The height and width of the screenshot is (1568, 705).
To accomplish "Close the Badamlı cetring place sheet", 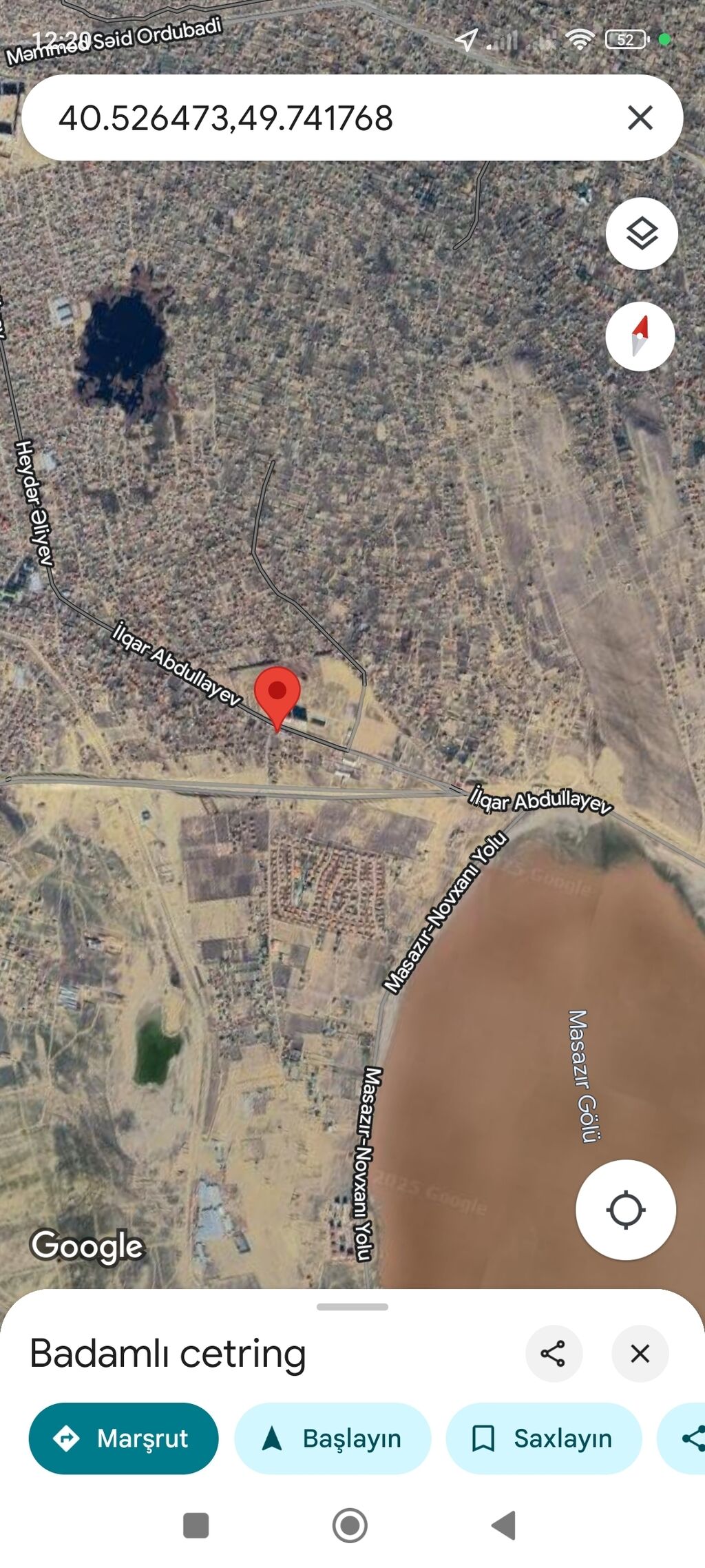I will [x=640, y=1353].
